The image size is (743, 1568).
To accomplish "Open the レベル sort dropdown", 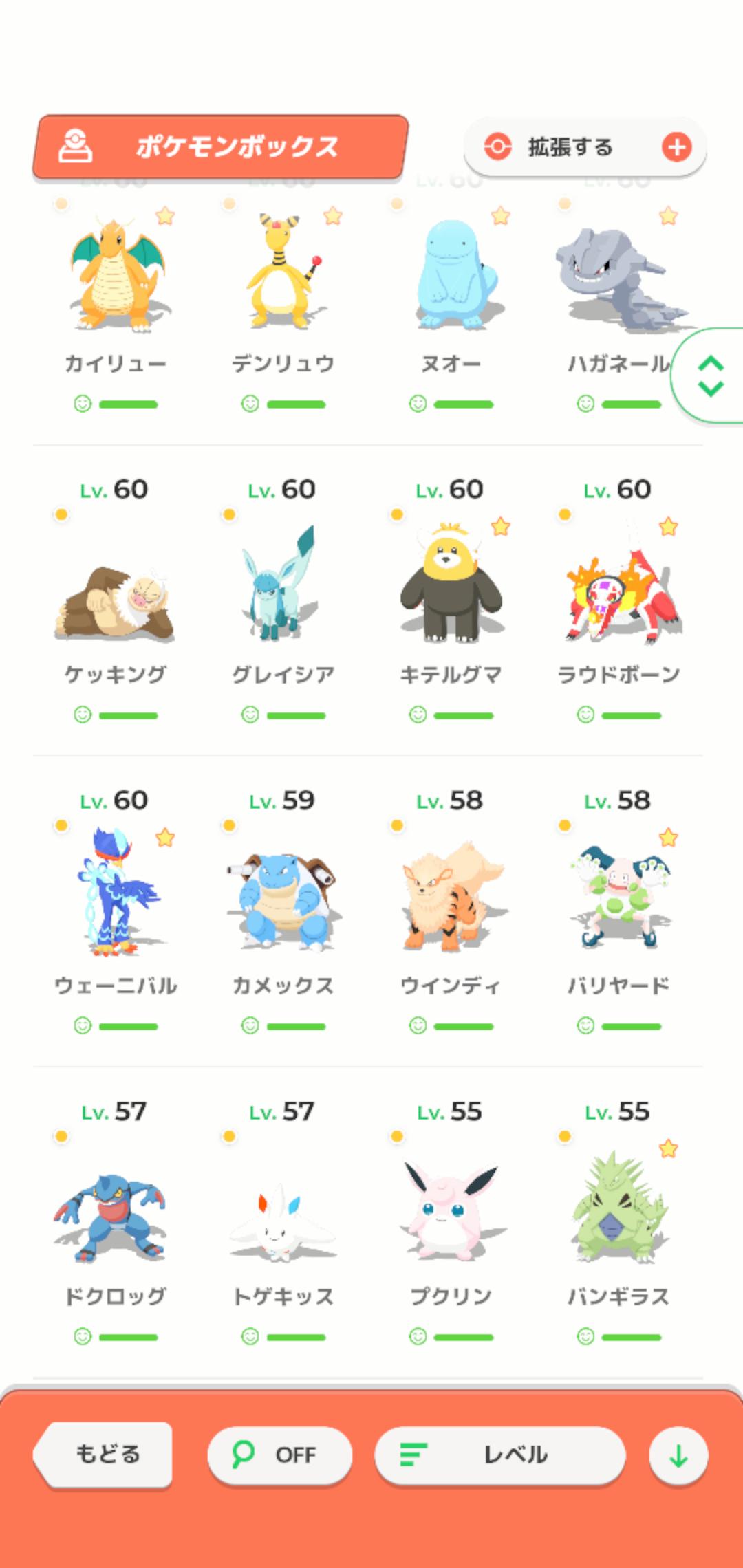I will (x=500, y=1455).
